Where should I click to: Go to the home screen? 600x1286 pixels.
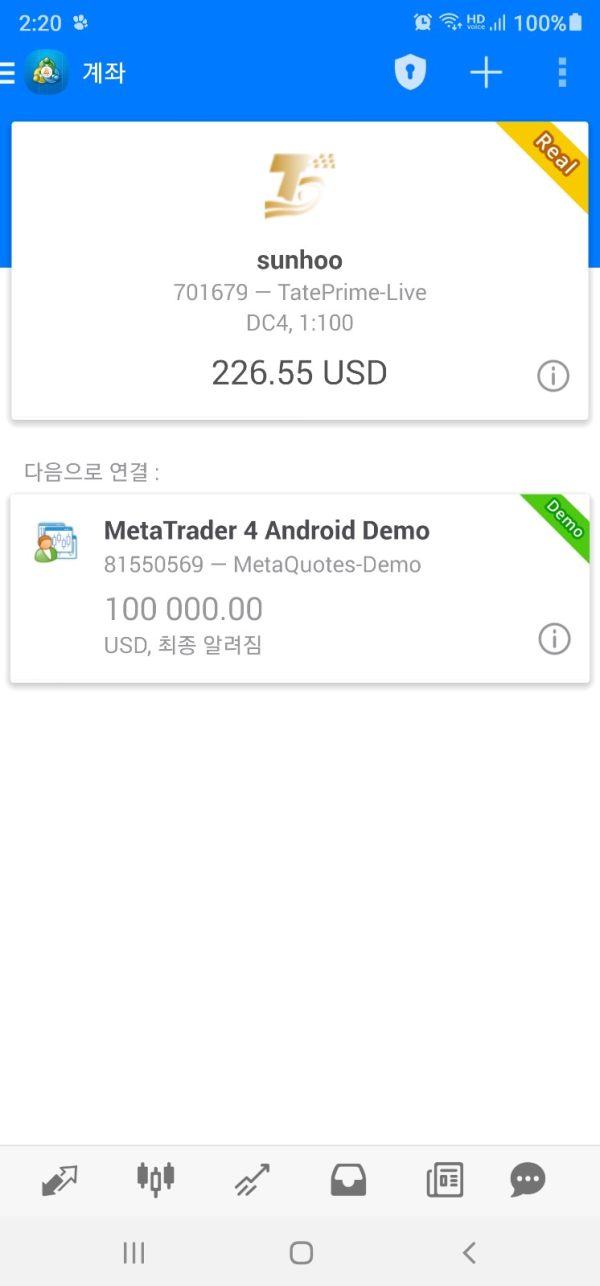(300, 1252)
